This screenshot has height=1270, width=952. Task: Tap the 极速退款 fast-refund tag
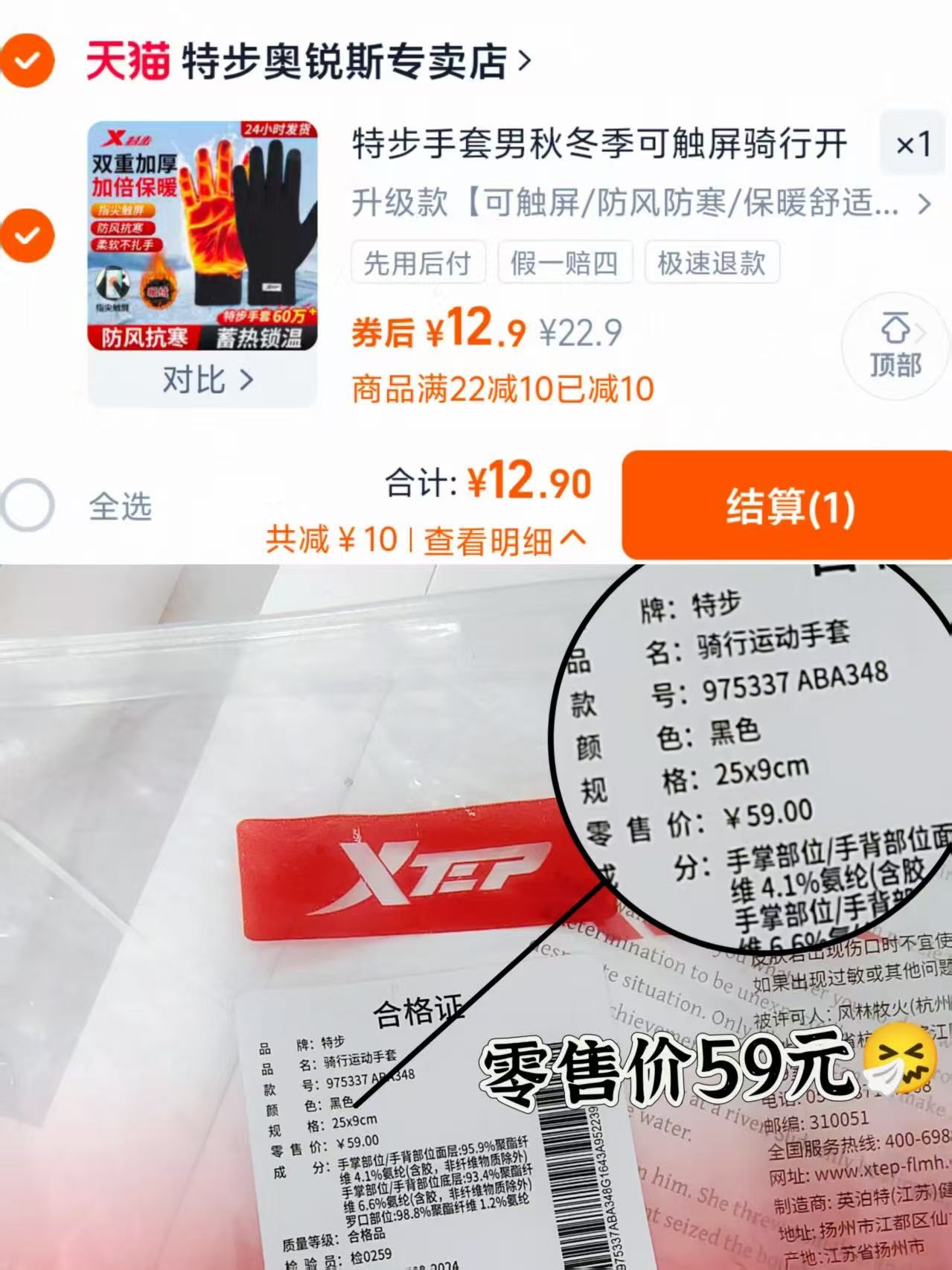point(711,262)
